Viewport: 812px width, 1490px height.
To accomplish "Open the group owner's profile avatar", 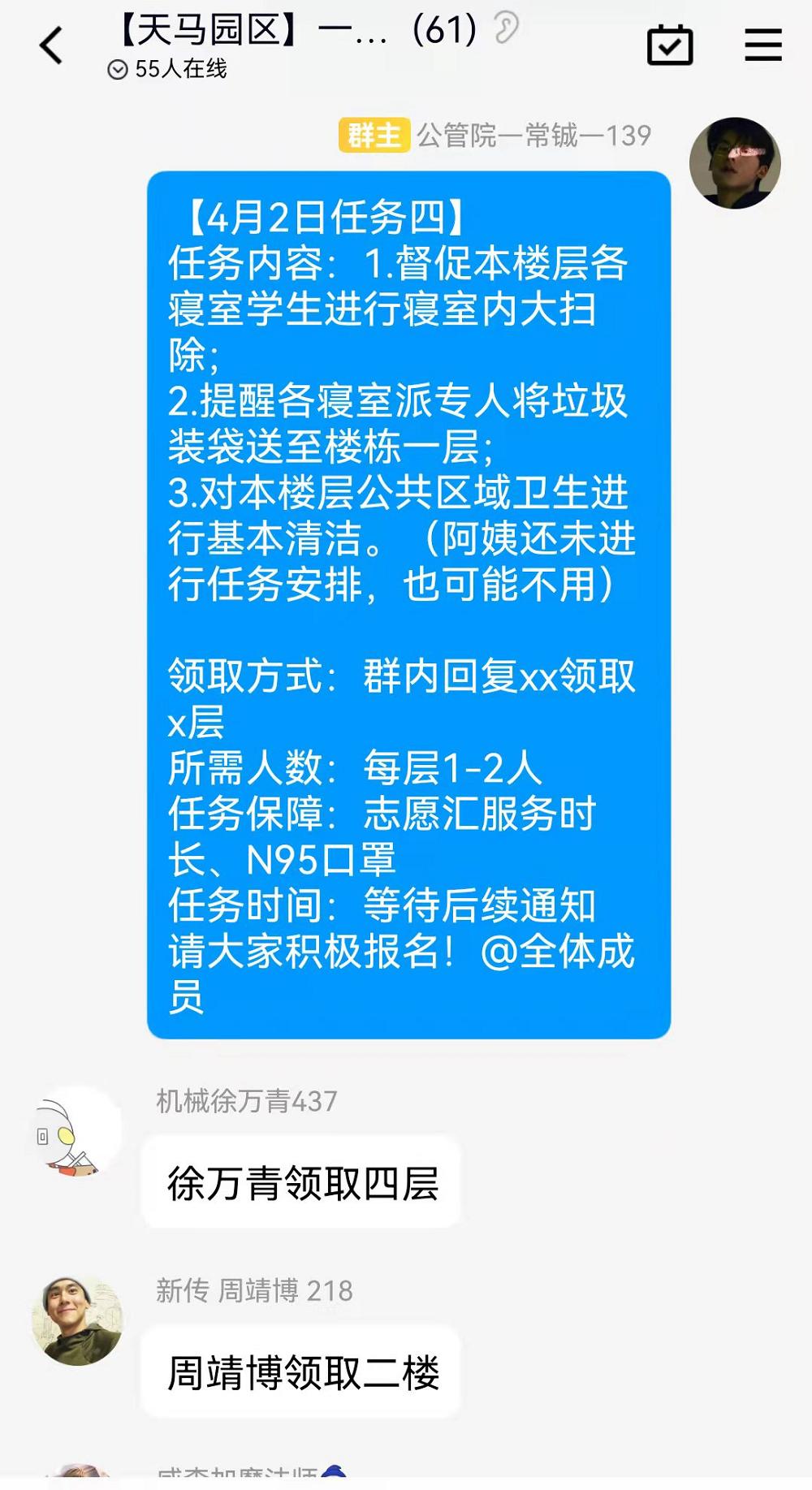I will pos(735,163).
